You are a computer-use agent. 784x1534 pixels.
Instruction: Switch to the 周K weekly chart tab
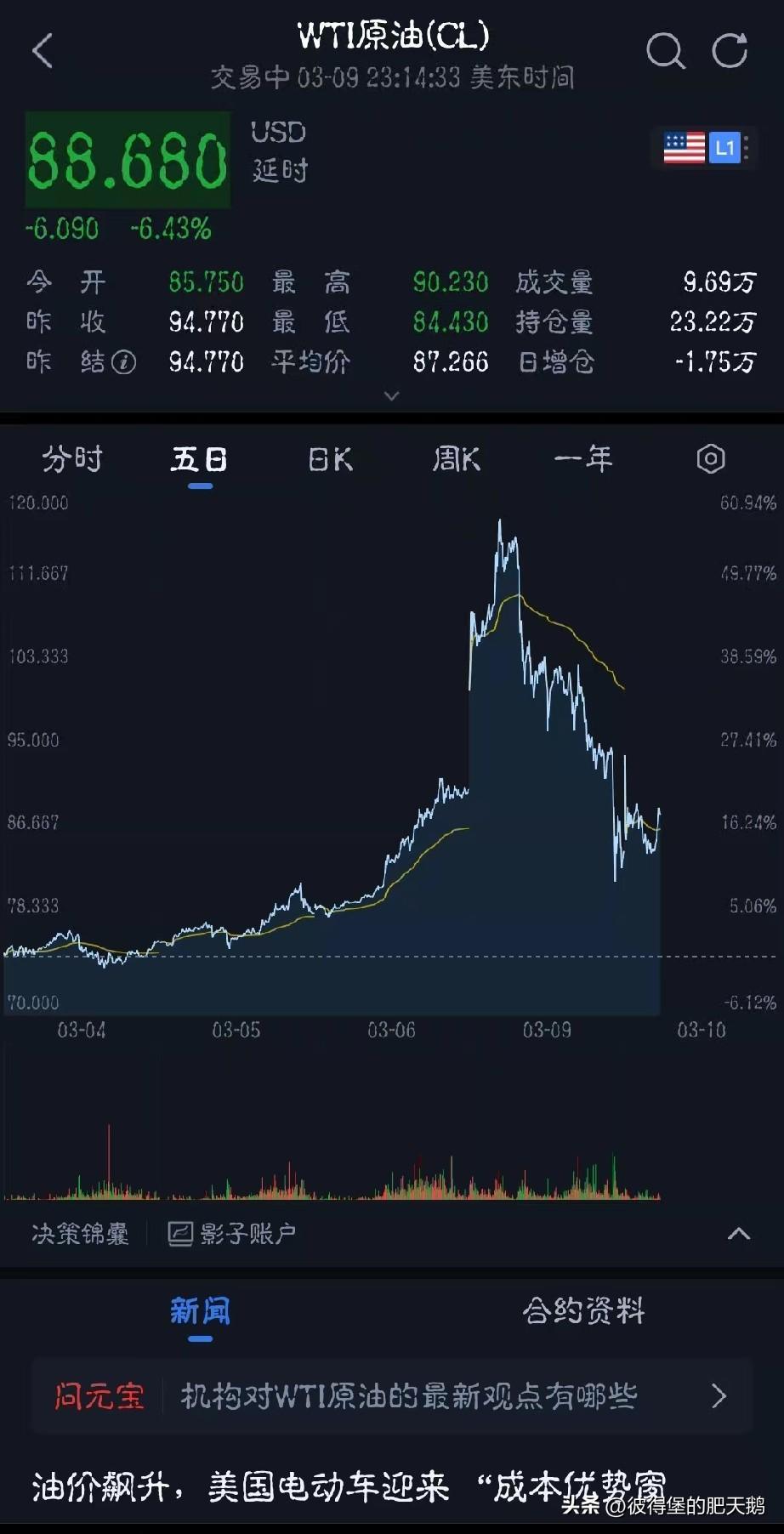point(457,459)
